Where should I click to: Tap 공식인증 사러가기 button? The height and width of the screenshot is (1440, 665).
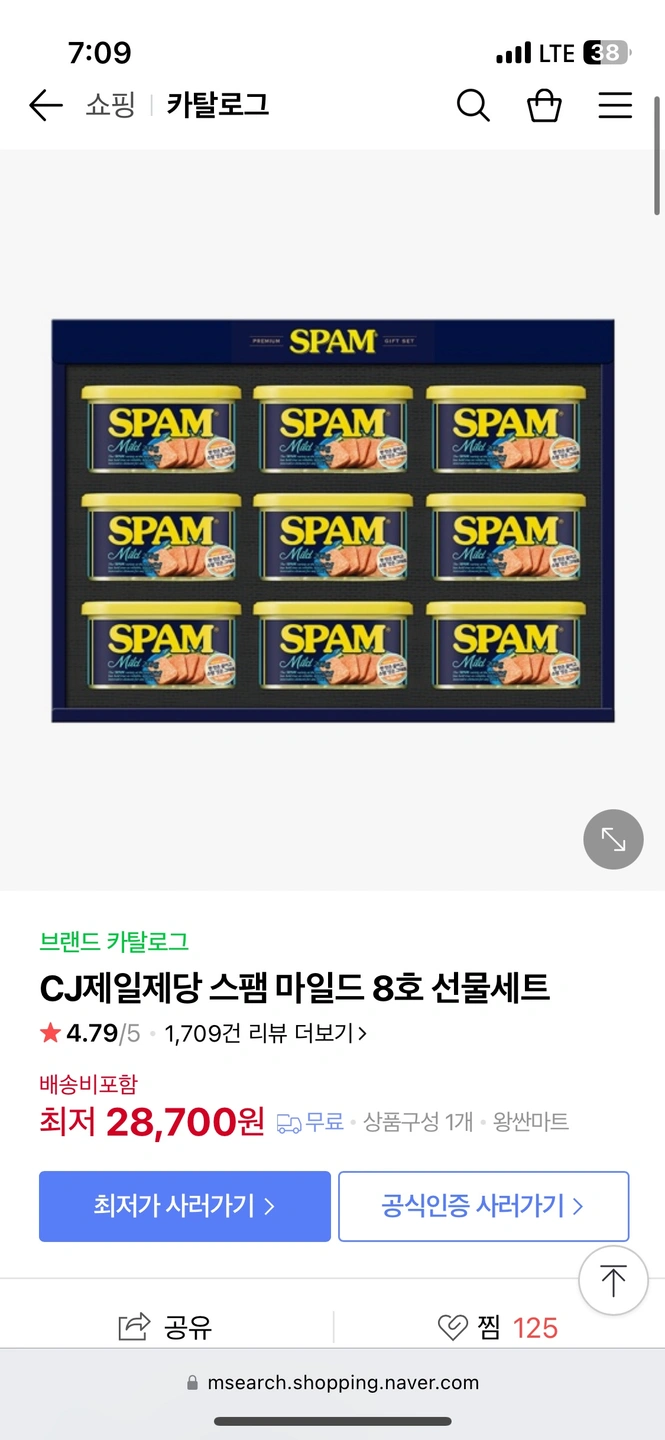click(483, 1206)
